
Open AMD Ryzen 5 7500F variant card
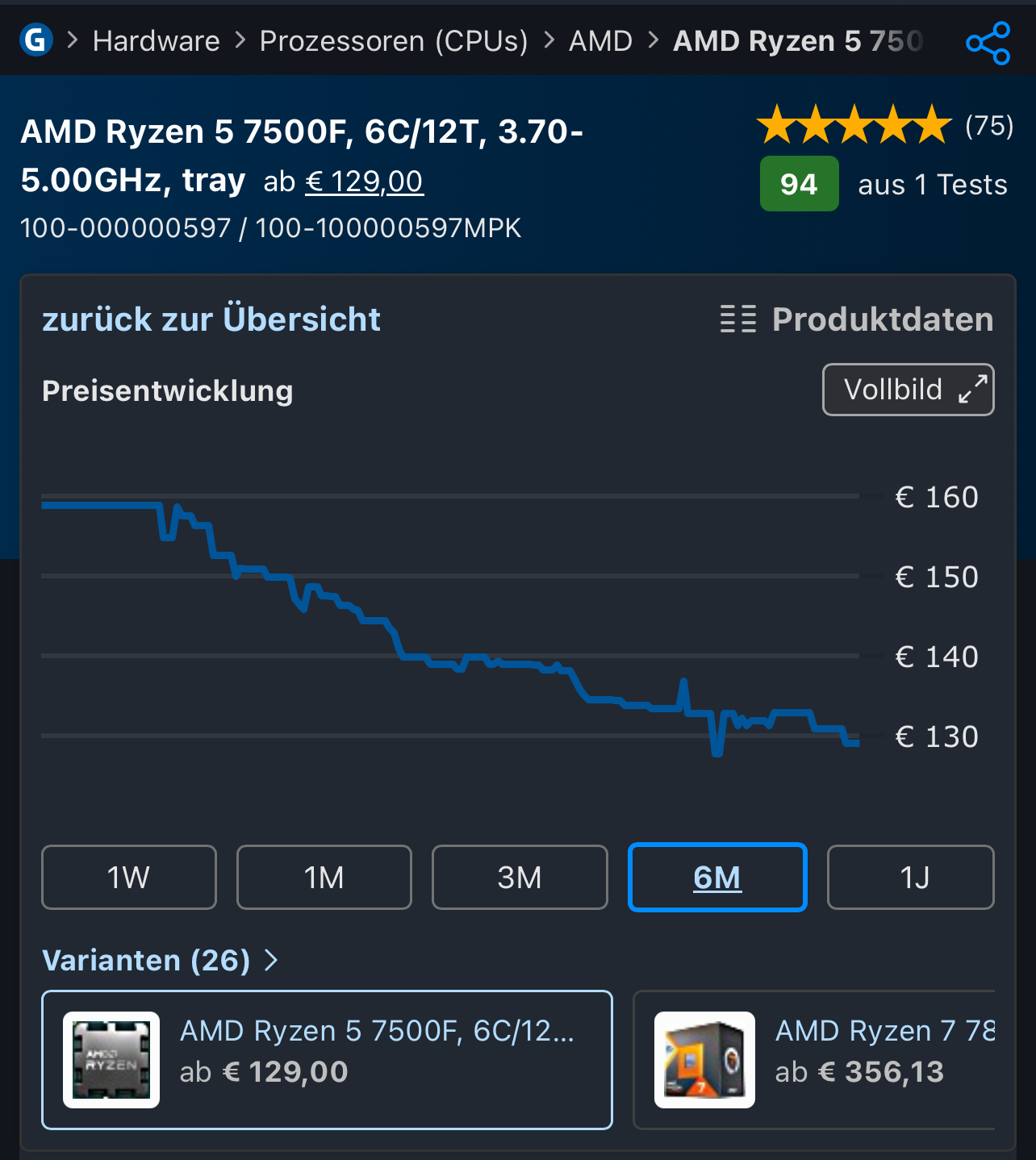coord(327,1060)
